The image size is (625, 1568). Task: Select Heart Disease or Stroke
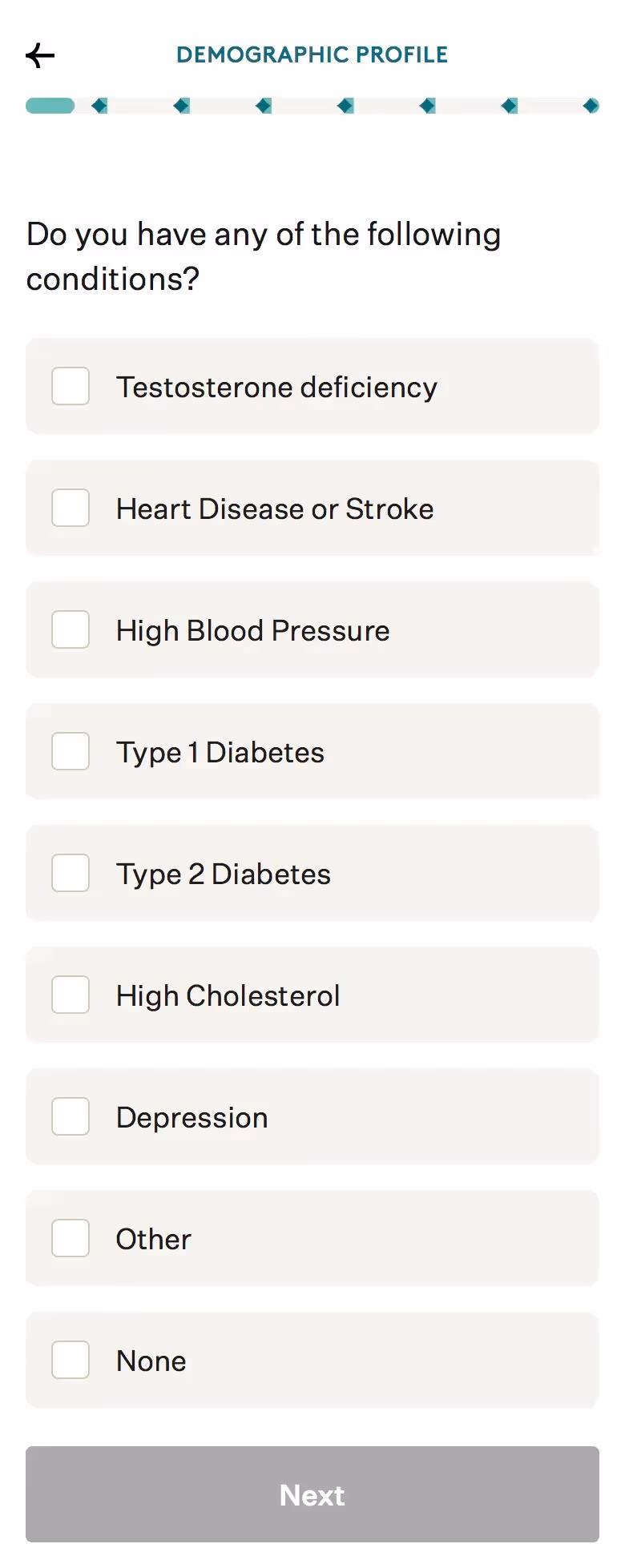coord(71,509)
